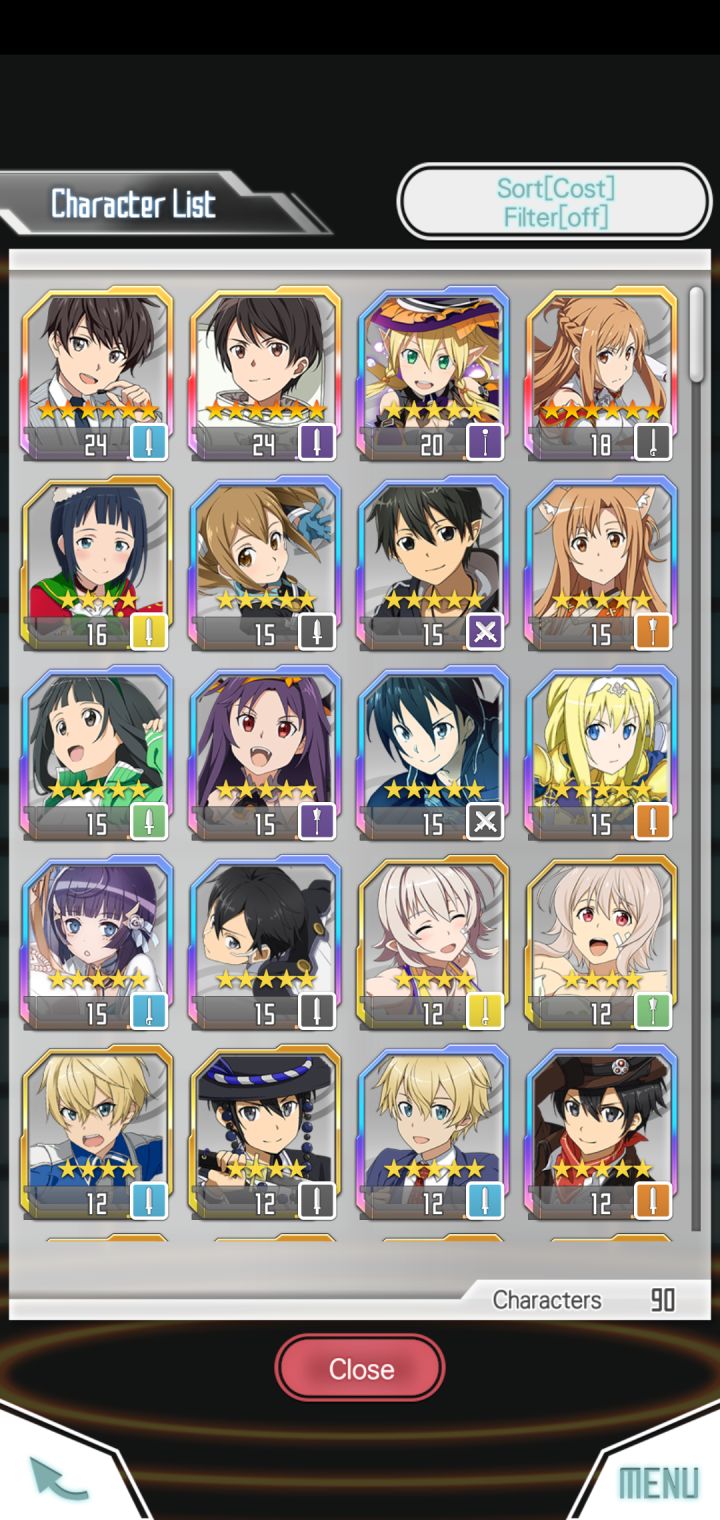720x1520 pixels.
Task: Select the blue rapier icon on Eugeo's card
Action: point(149,1203)
